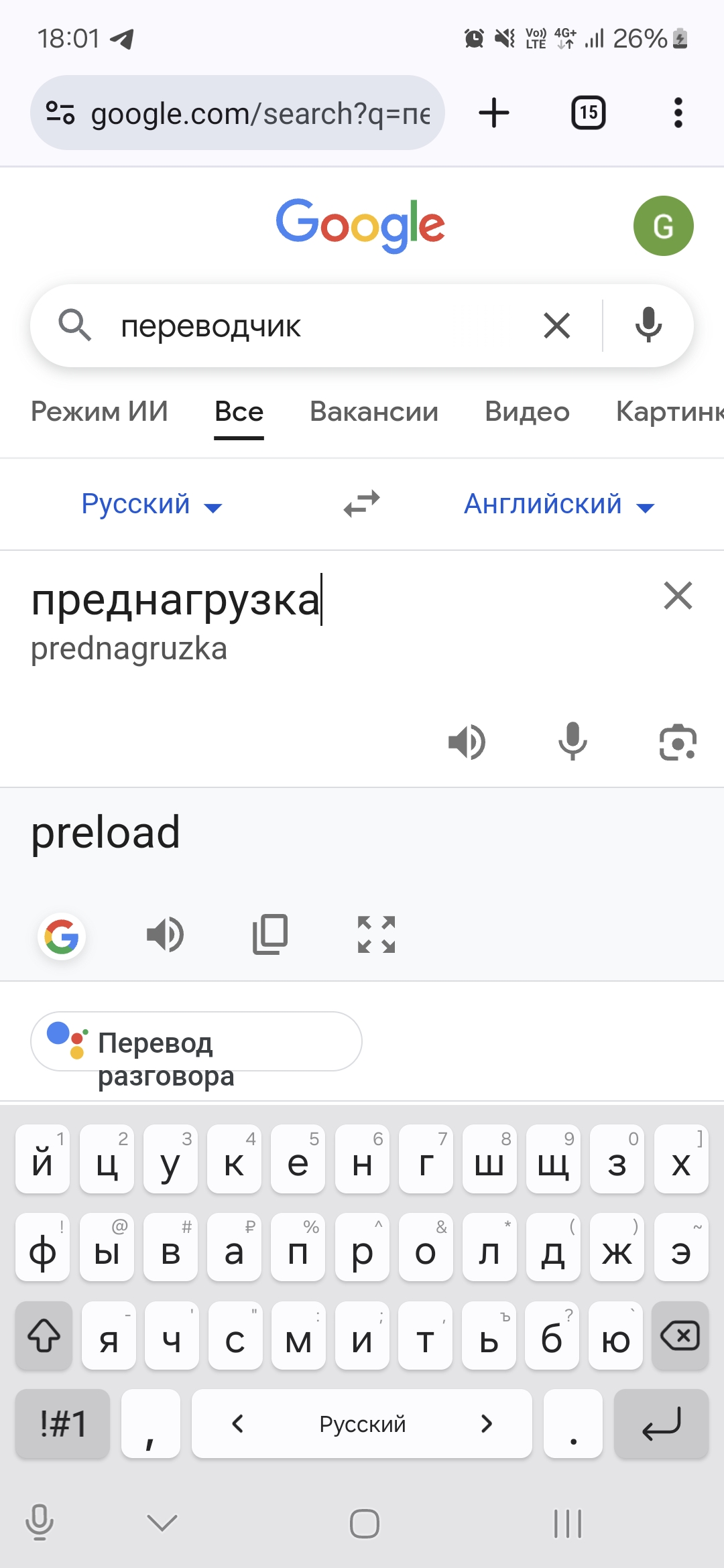Open Перевод разговора

click(x=196, y=1042)
